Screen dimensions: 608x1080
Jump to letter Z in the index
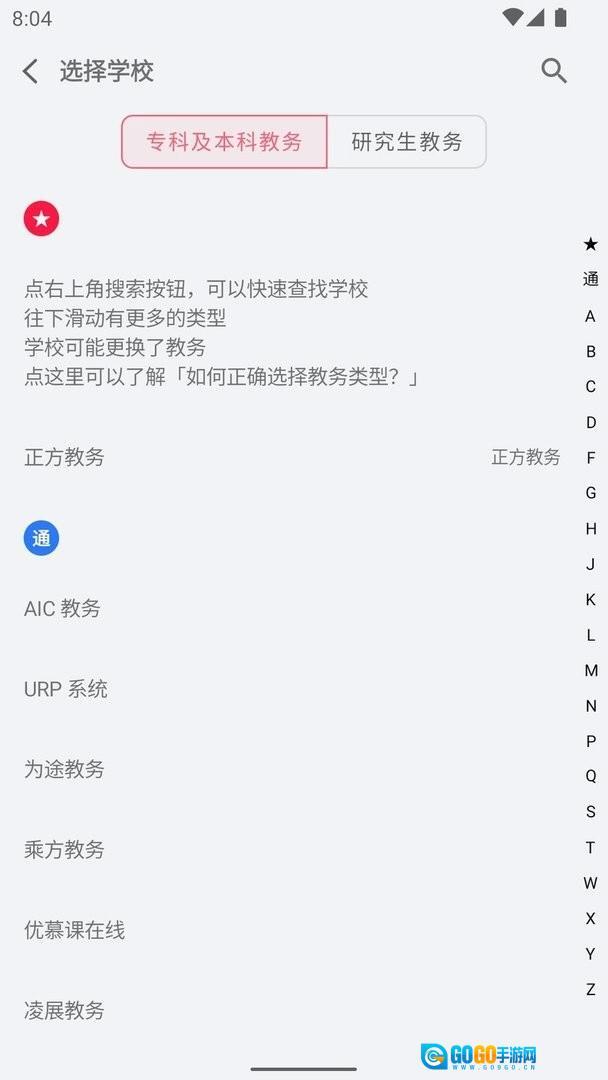[590, 989]
